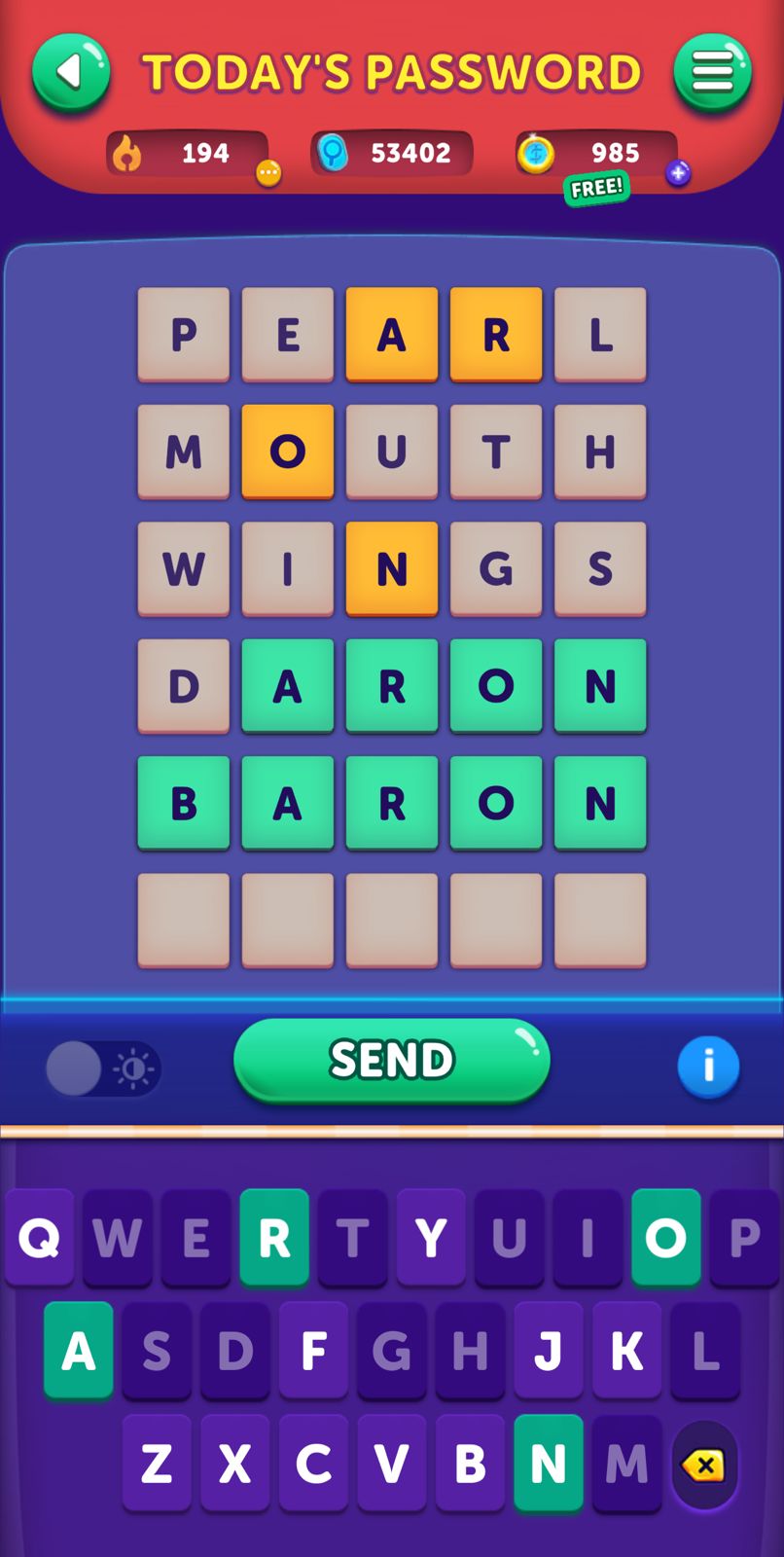Image resolution: width=784 pixels, height=1557 pixels.
Task: Type the letter Z on the keyboard
Action: (157, 1464)
